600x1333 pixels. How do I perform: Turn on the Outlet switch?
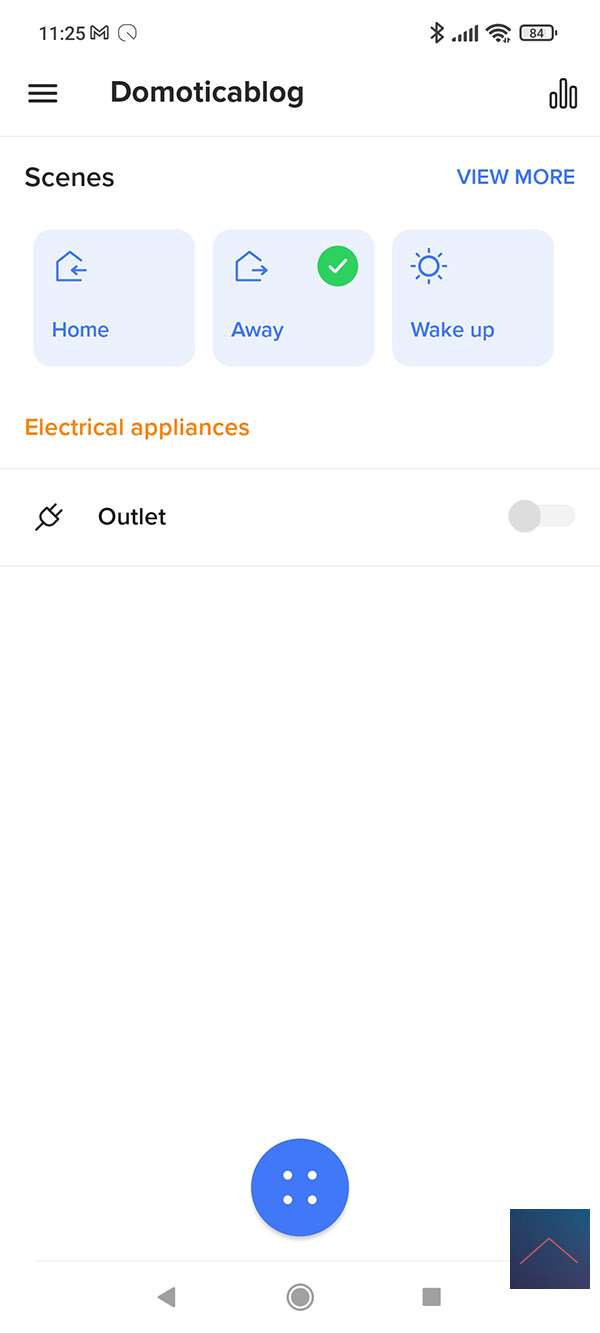point(541,517)
